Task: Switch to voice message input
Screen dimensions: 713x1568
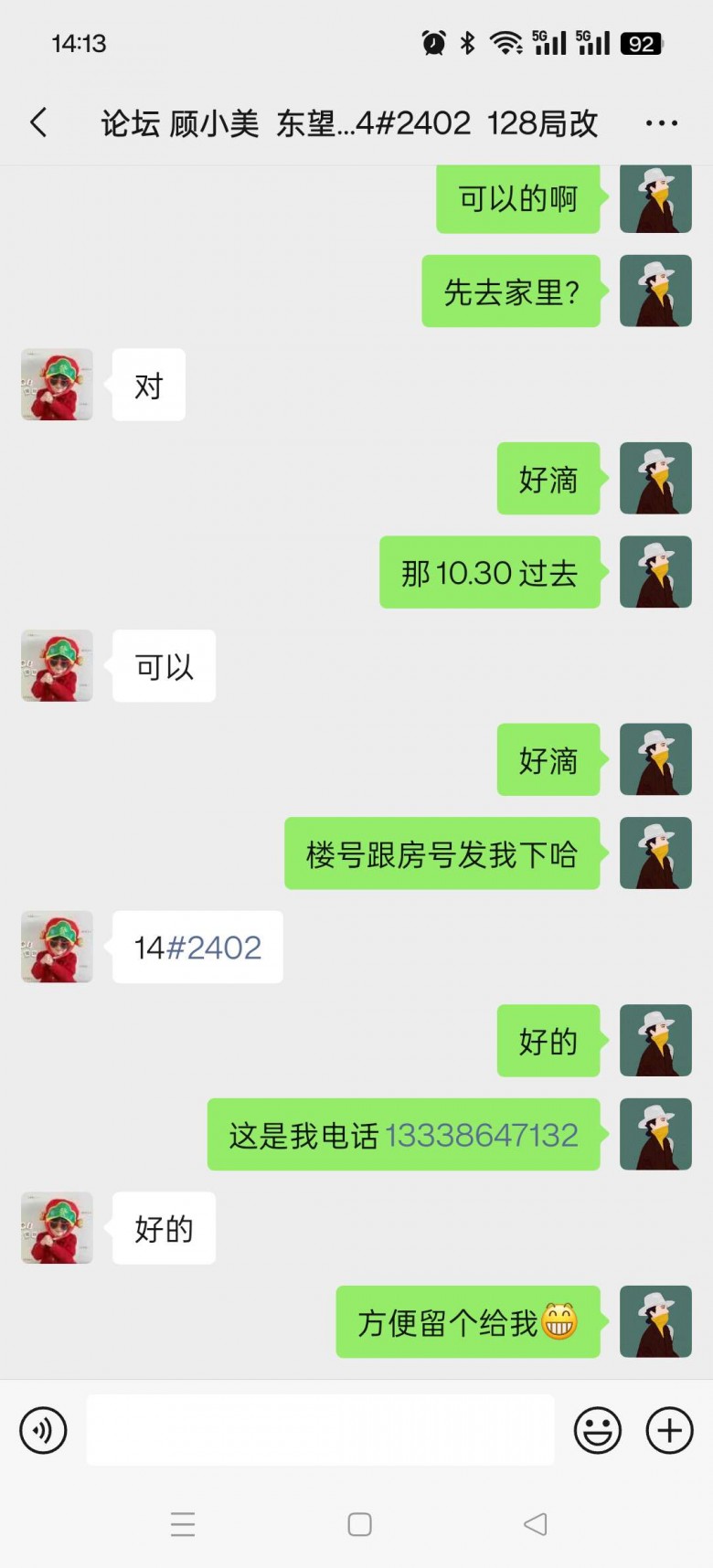Action: [x=43, y=1430]
